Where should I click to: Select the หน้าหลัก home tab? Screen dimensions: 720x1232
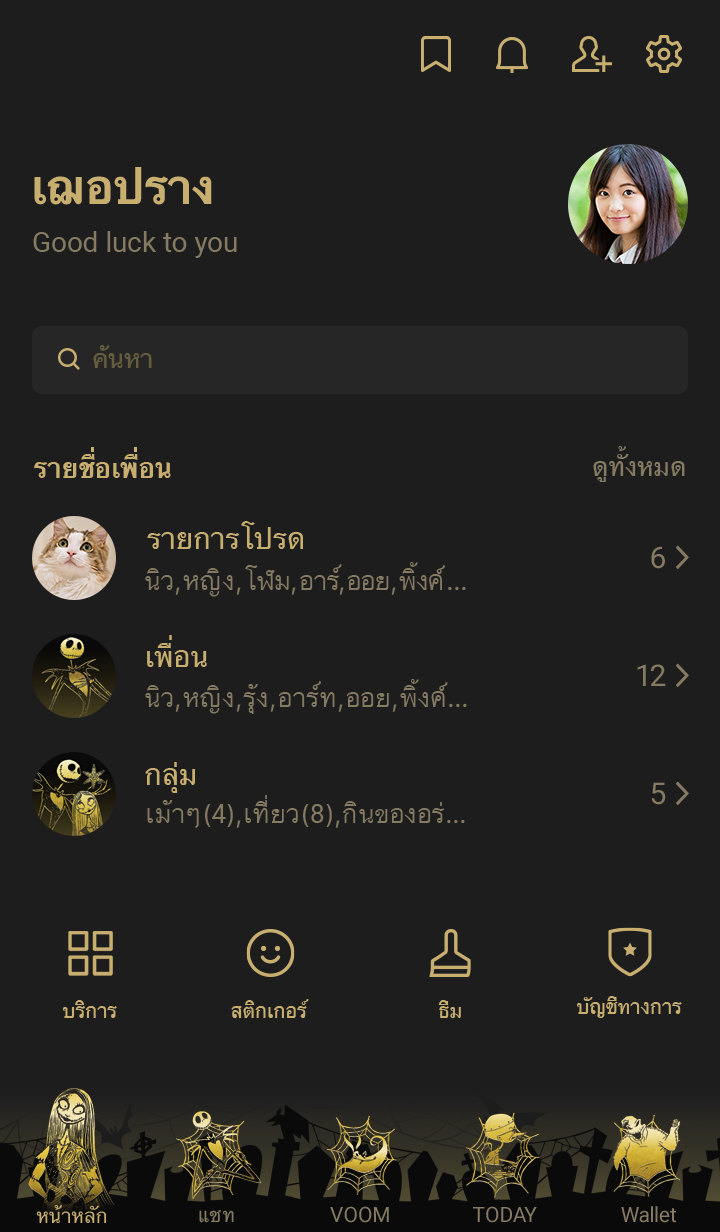click(72, 1160)
